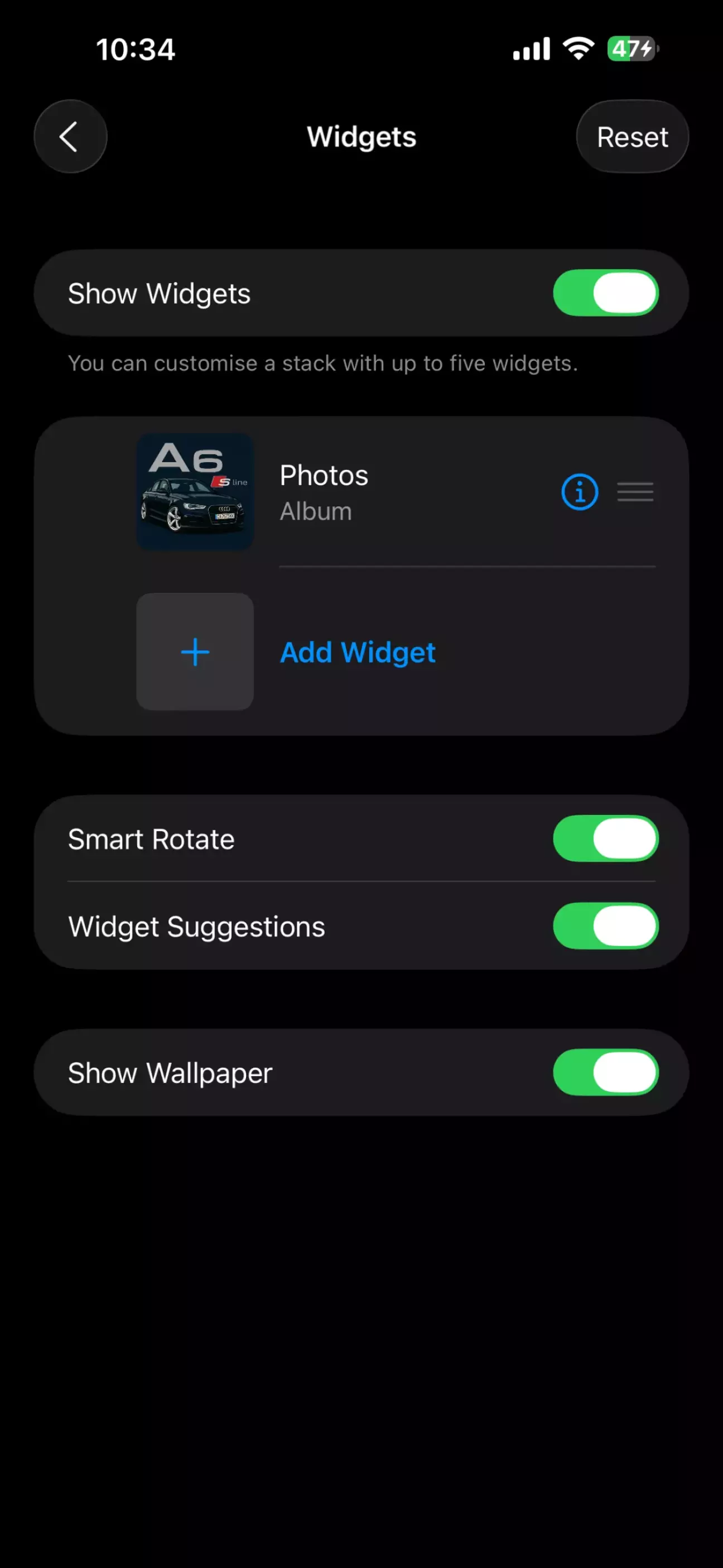Disable Smart Rotate
723x1568 pixels.
pos(605,839)
